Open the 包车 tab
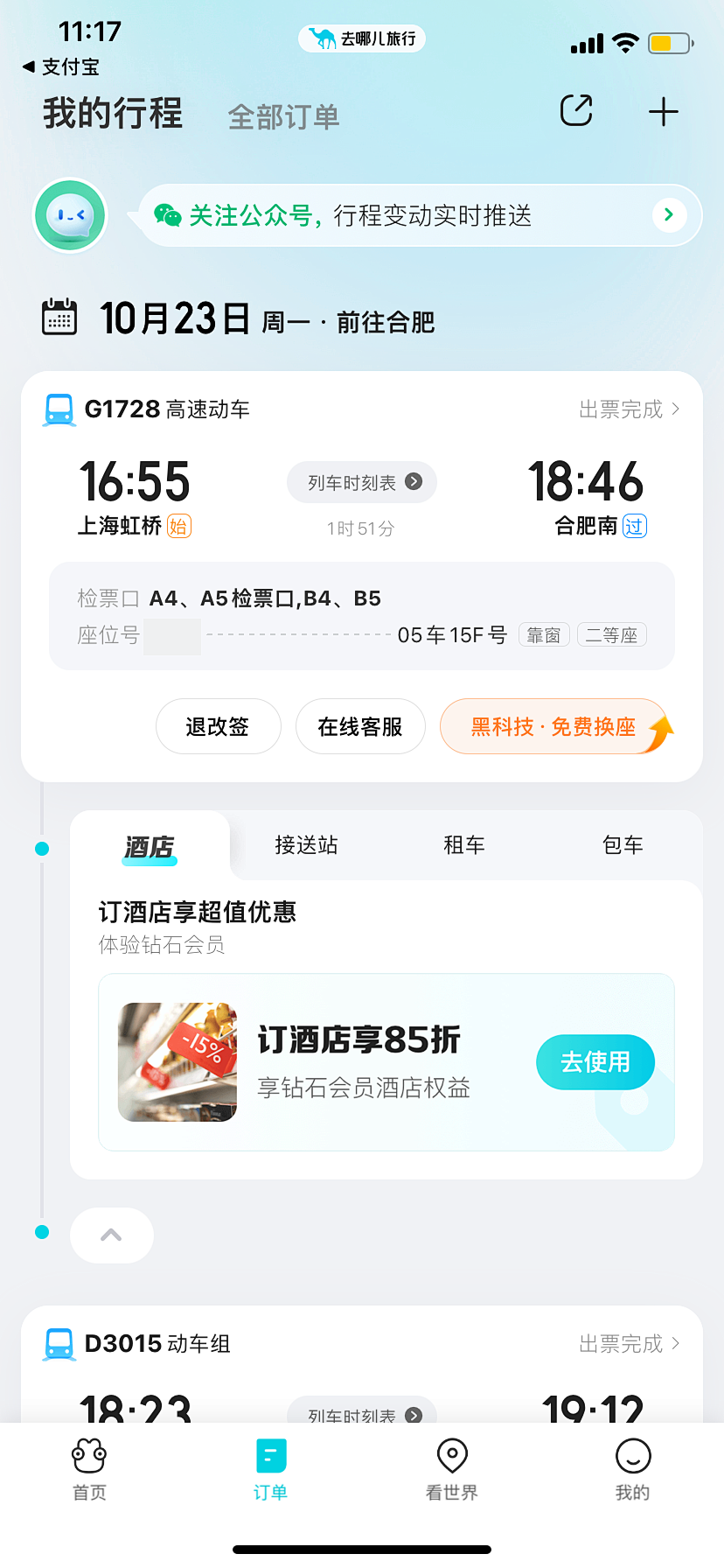724x1568 pixels. pos(623,845)
